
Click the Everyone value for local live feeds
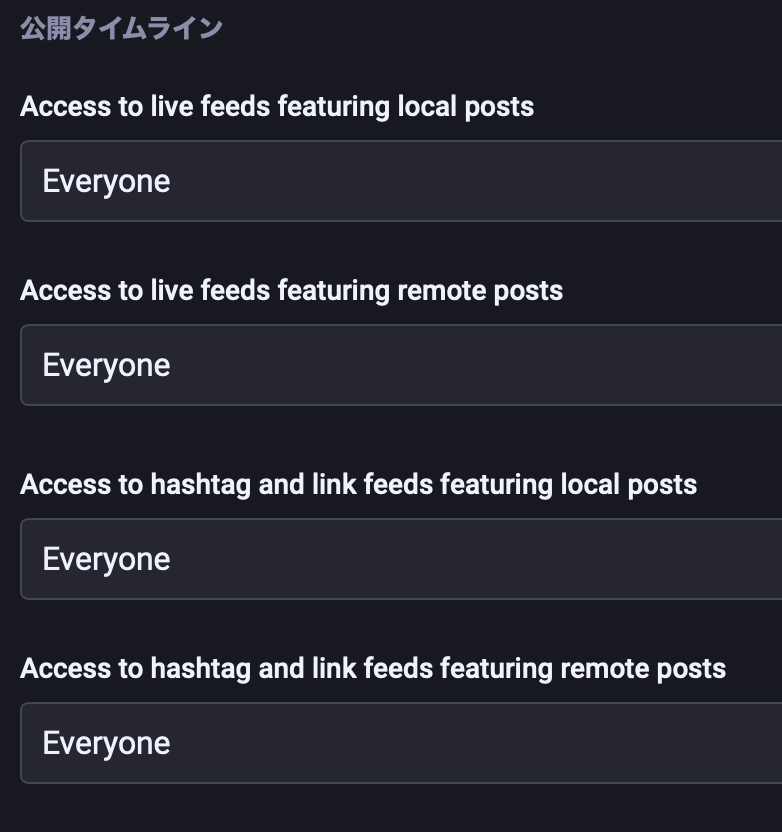tap(105, 181)
